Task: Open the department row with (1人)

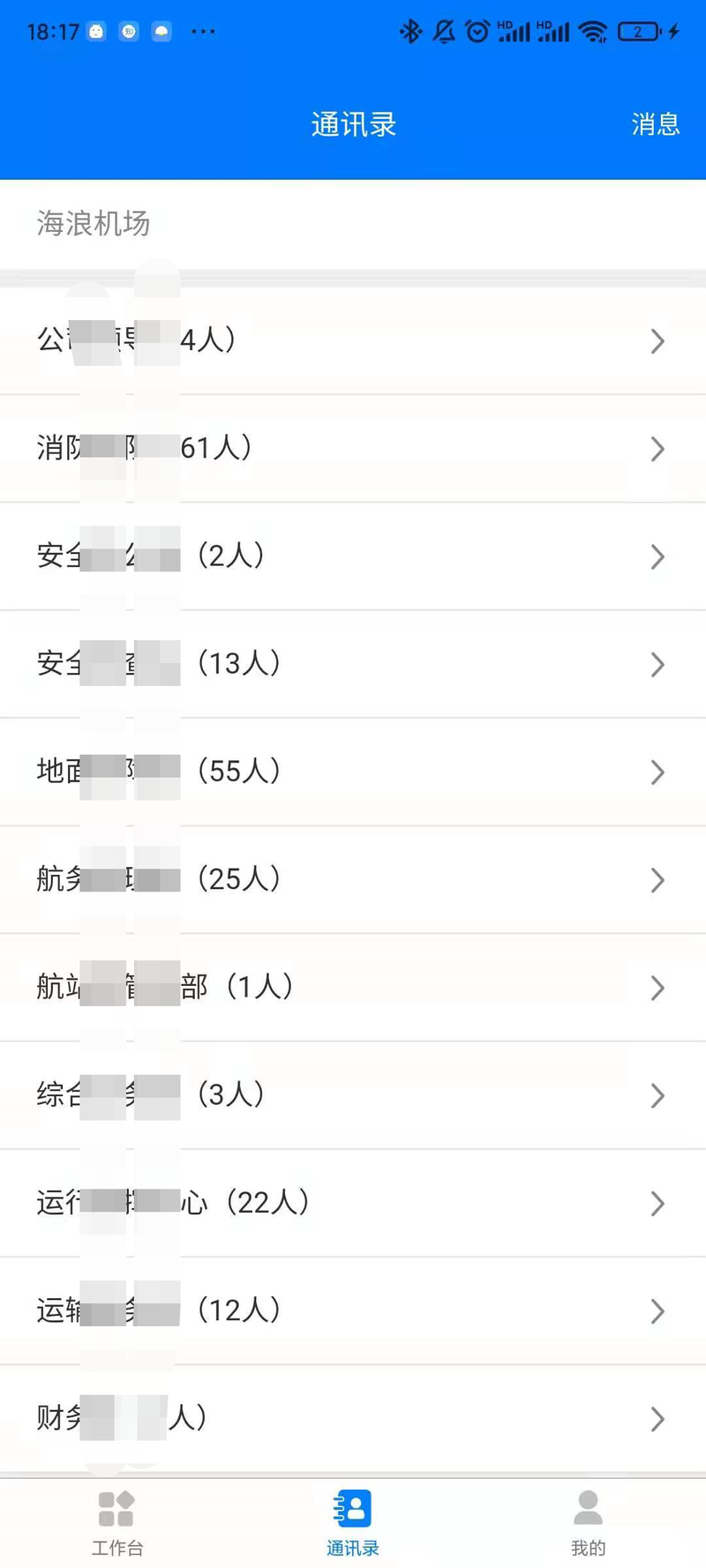Action: click(353, 988)
